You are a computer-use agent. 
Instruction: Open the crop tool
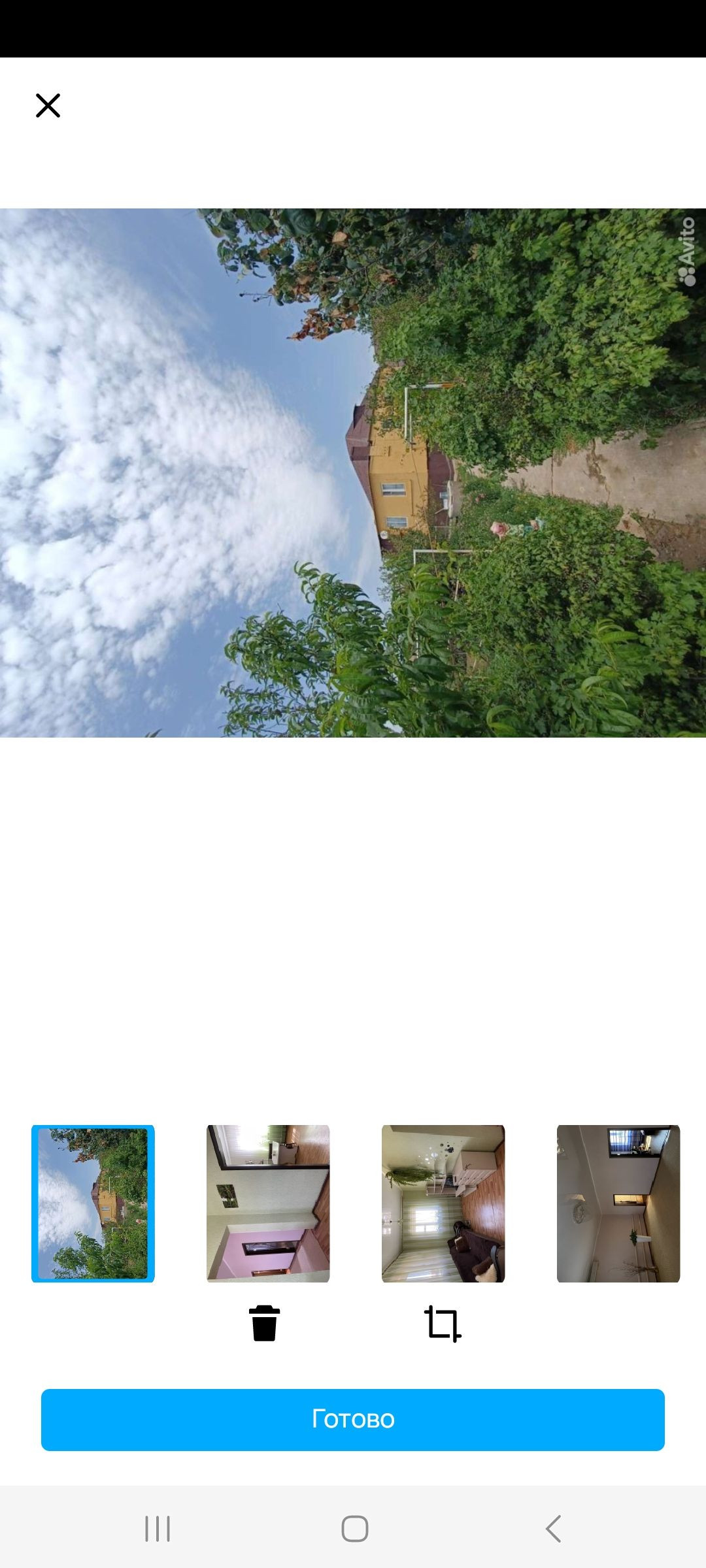(443, 1324)
